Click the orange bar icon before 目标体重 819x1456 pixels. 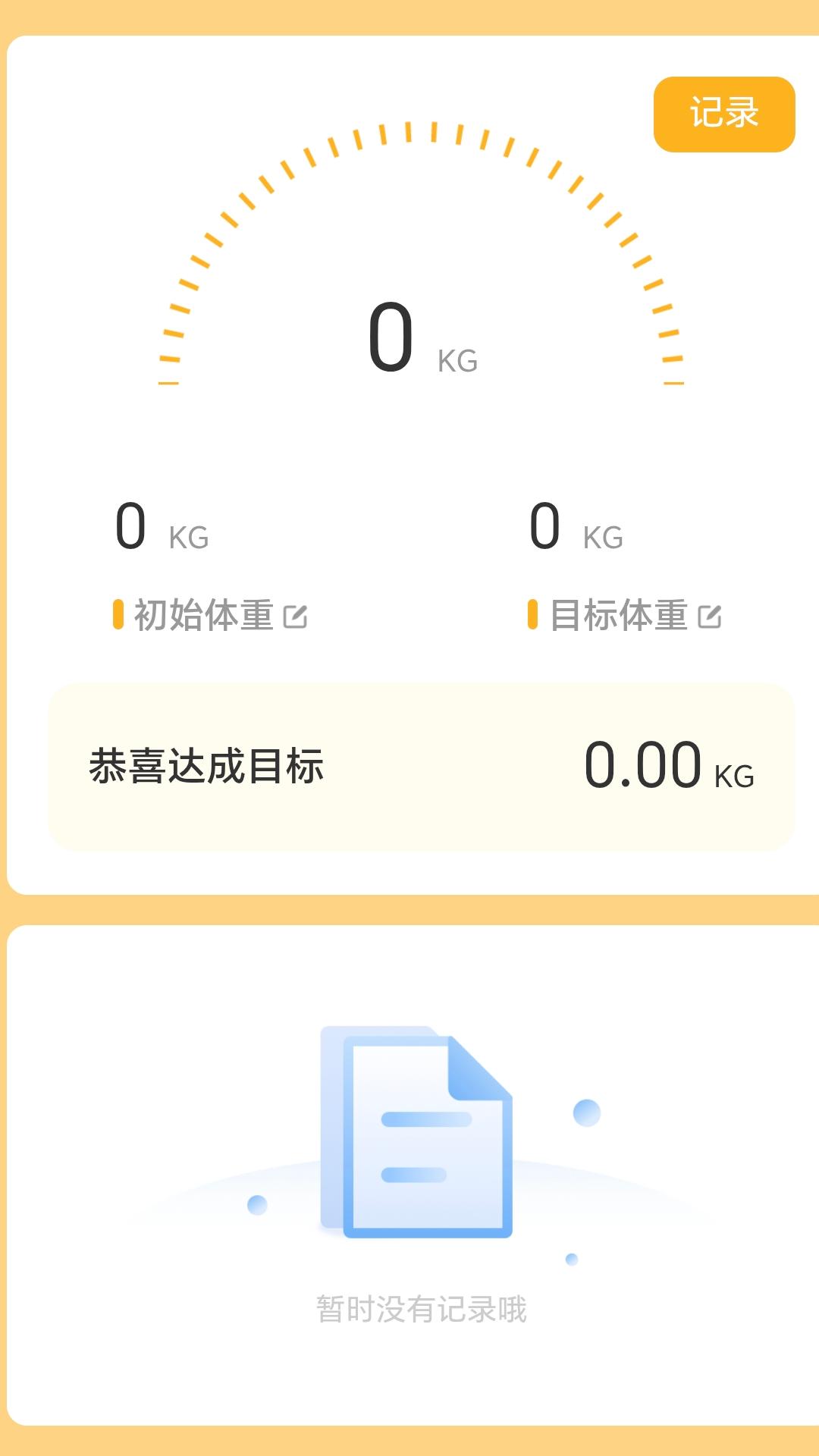[x=533, y=616]
